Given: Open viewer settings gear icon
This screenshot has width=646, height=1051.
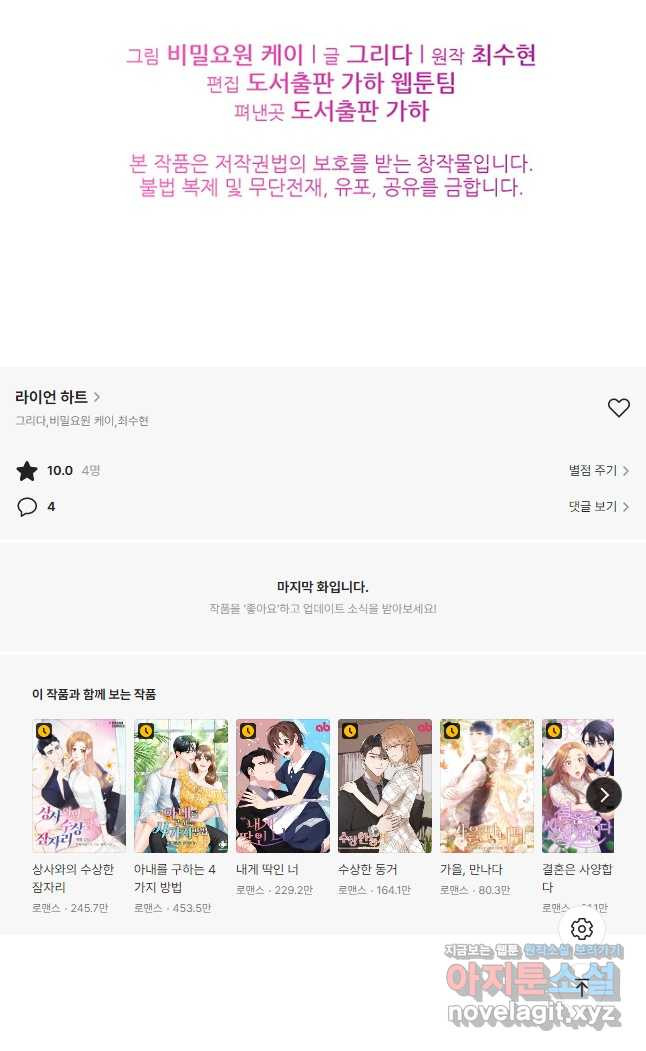Looking at the screenshot, I should click(x=582, y=929).
